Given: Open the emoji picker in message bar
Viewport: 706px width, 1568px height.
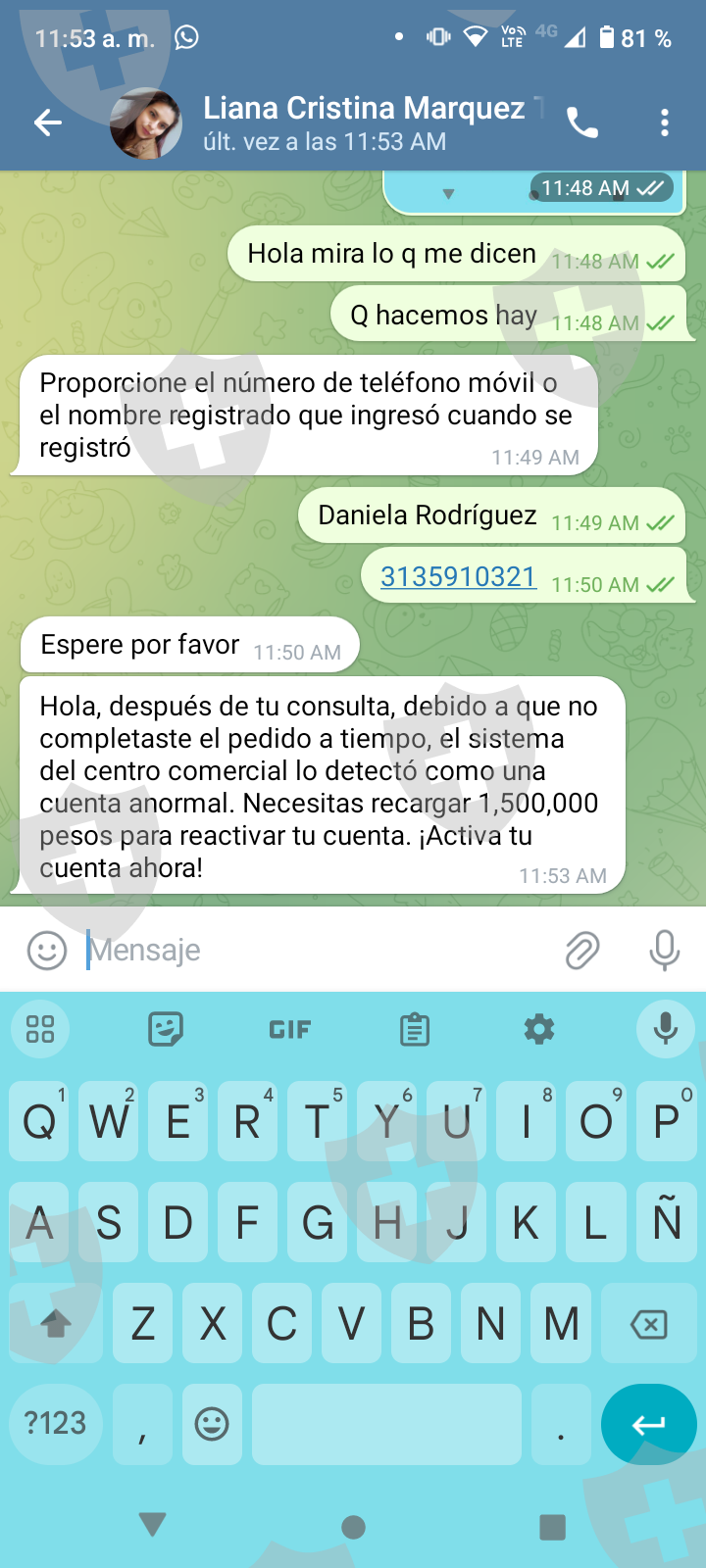Looking at the screenshot, I should (x=46, y=950).
